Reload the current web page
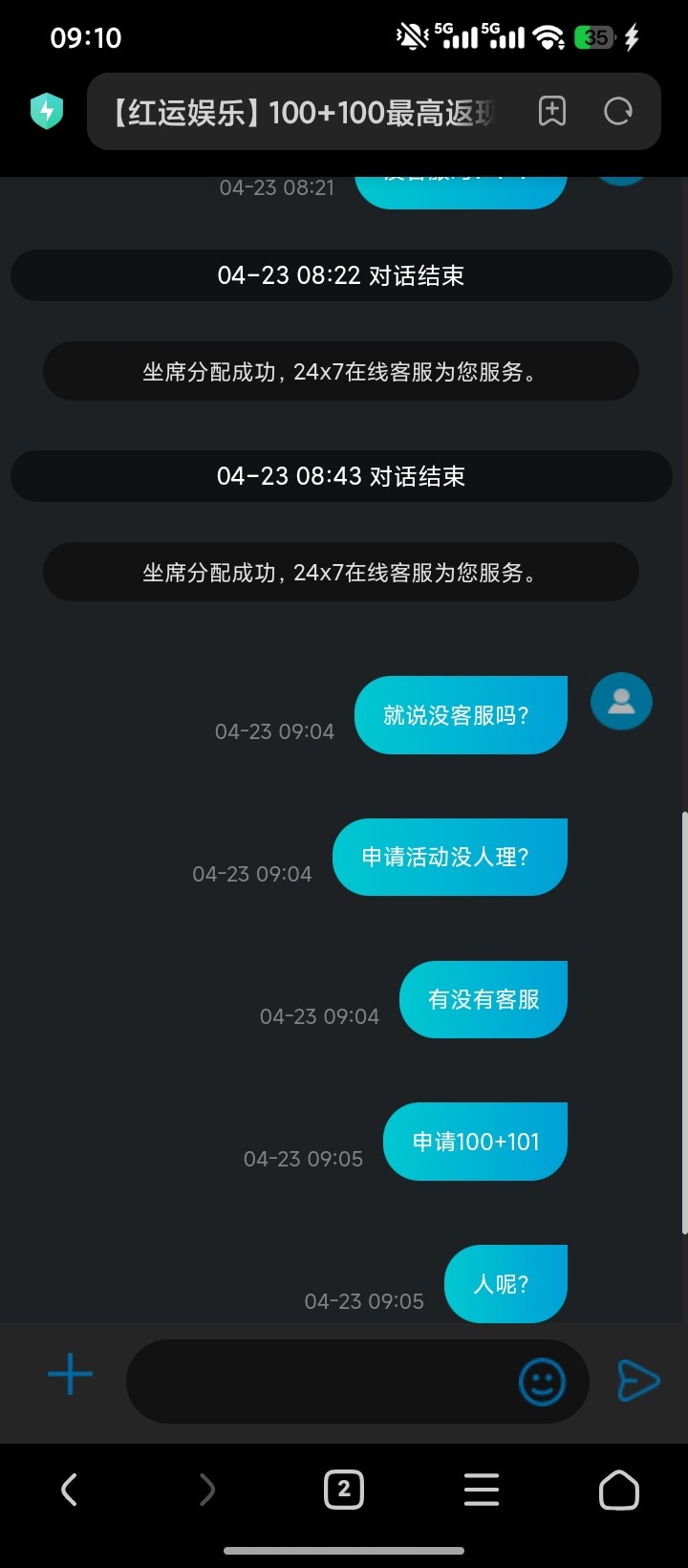 click(x=618, y=112)
